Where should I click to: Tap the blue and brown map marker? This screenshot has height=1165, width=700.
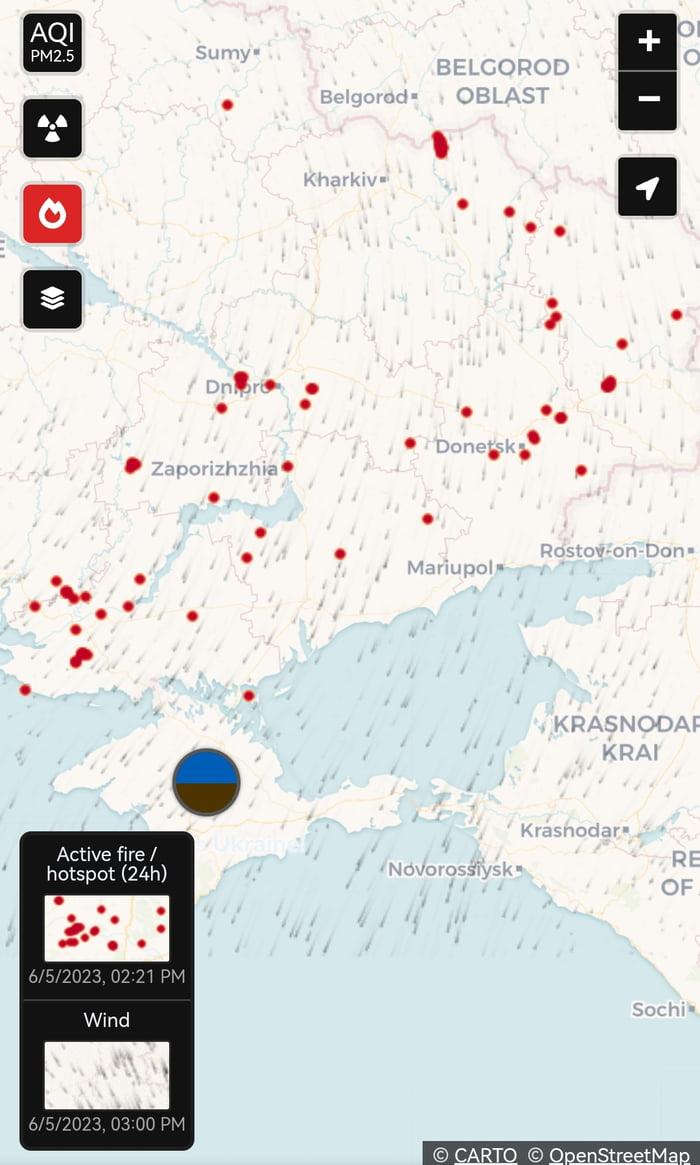click(206, 782)
